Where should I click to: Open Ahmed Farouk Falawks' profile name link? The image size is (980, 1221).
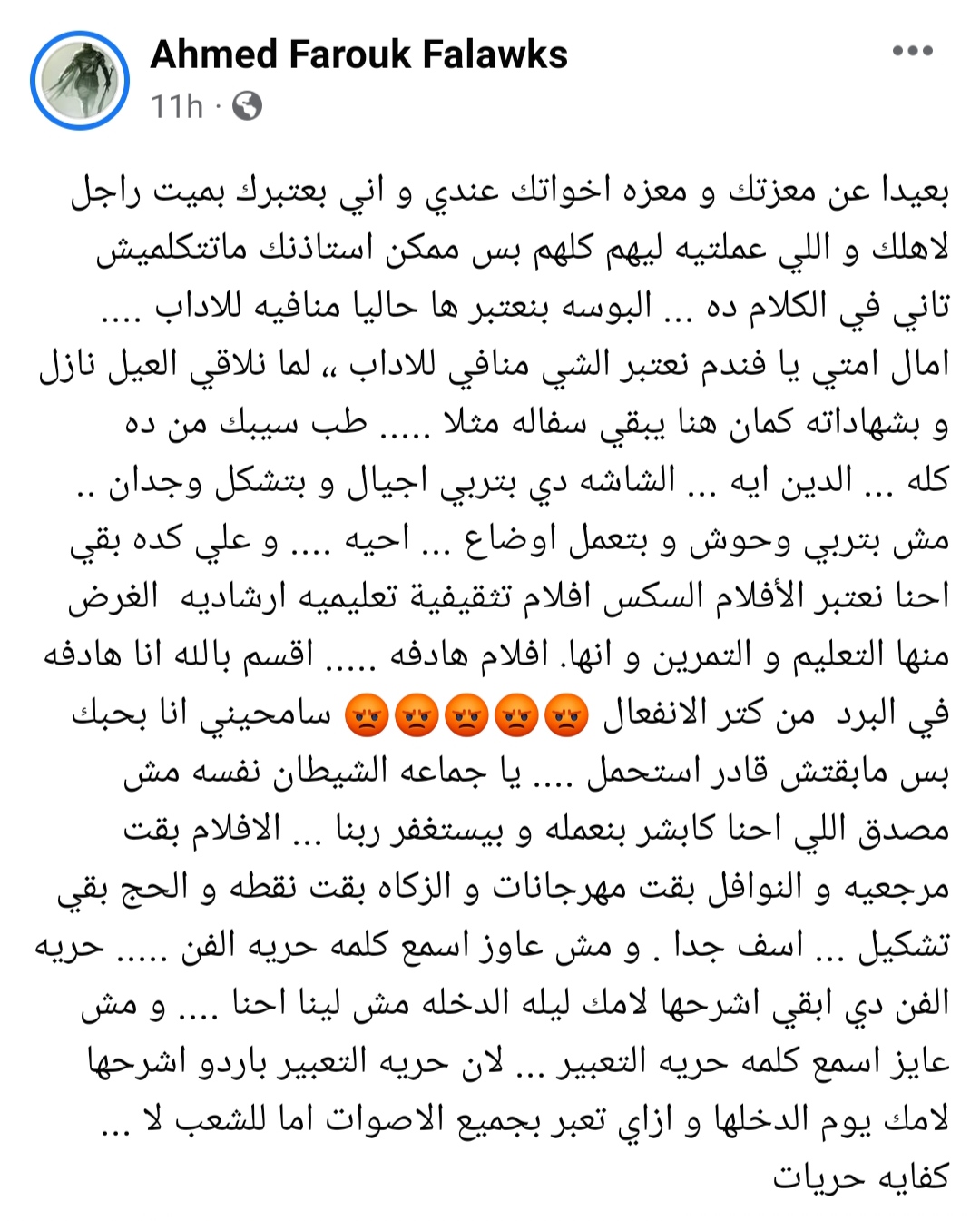[358, 54]
